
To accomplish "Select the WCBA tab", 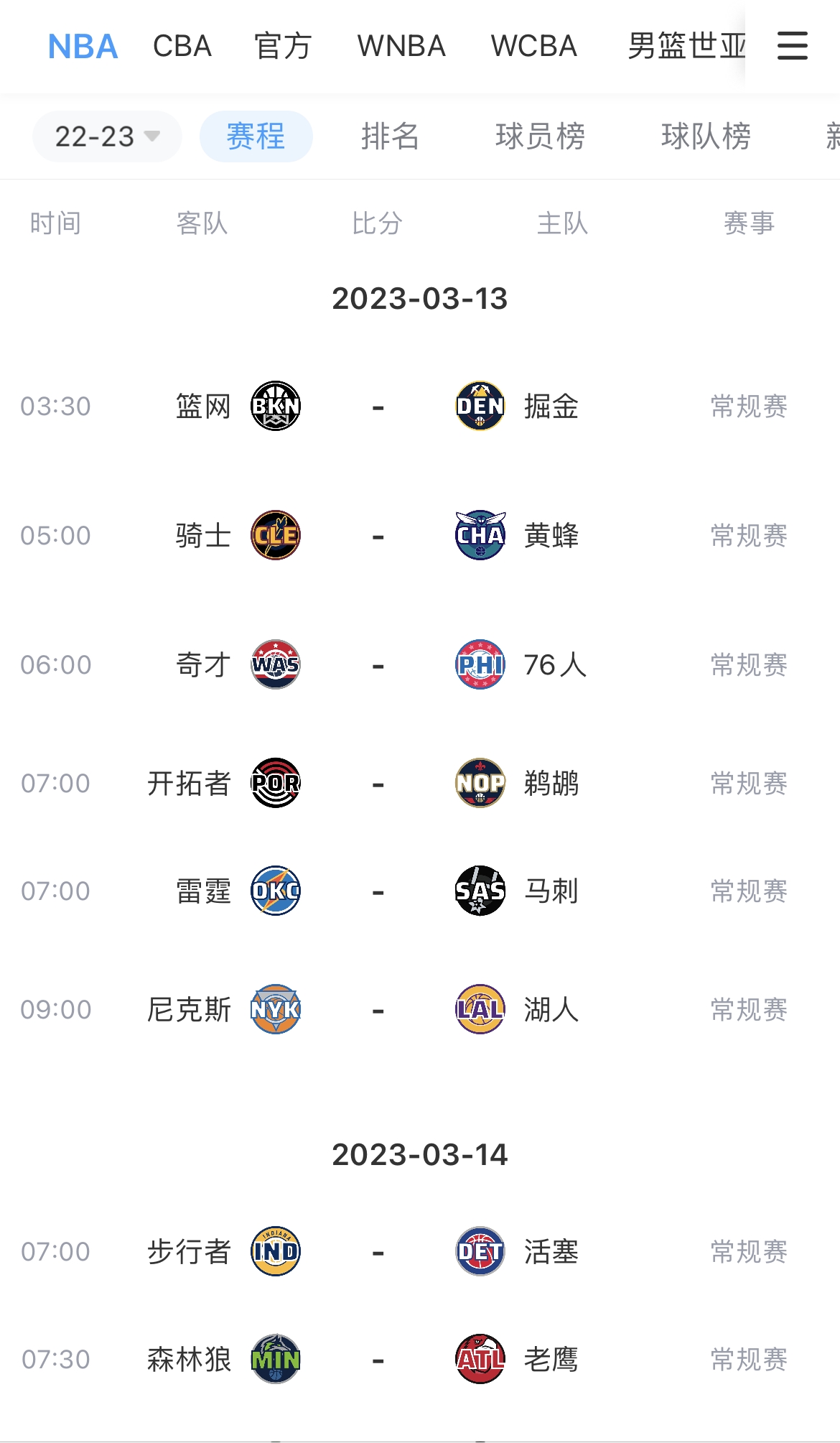I will coord(534,46).
